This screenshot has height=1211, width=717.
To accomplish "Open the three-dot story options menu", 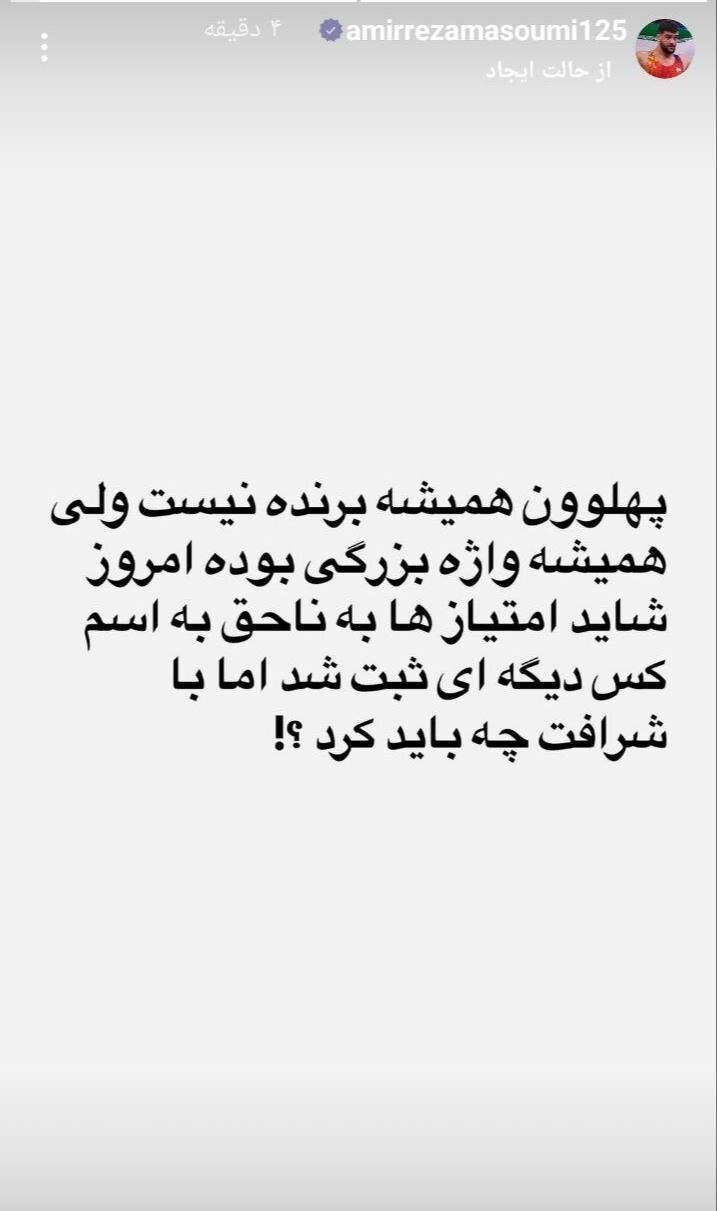I will pos(44,46).
